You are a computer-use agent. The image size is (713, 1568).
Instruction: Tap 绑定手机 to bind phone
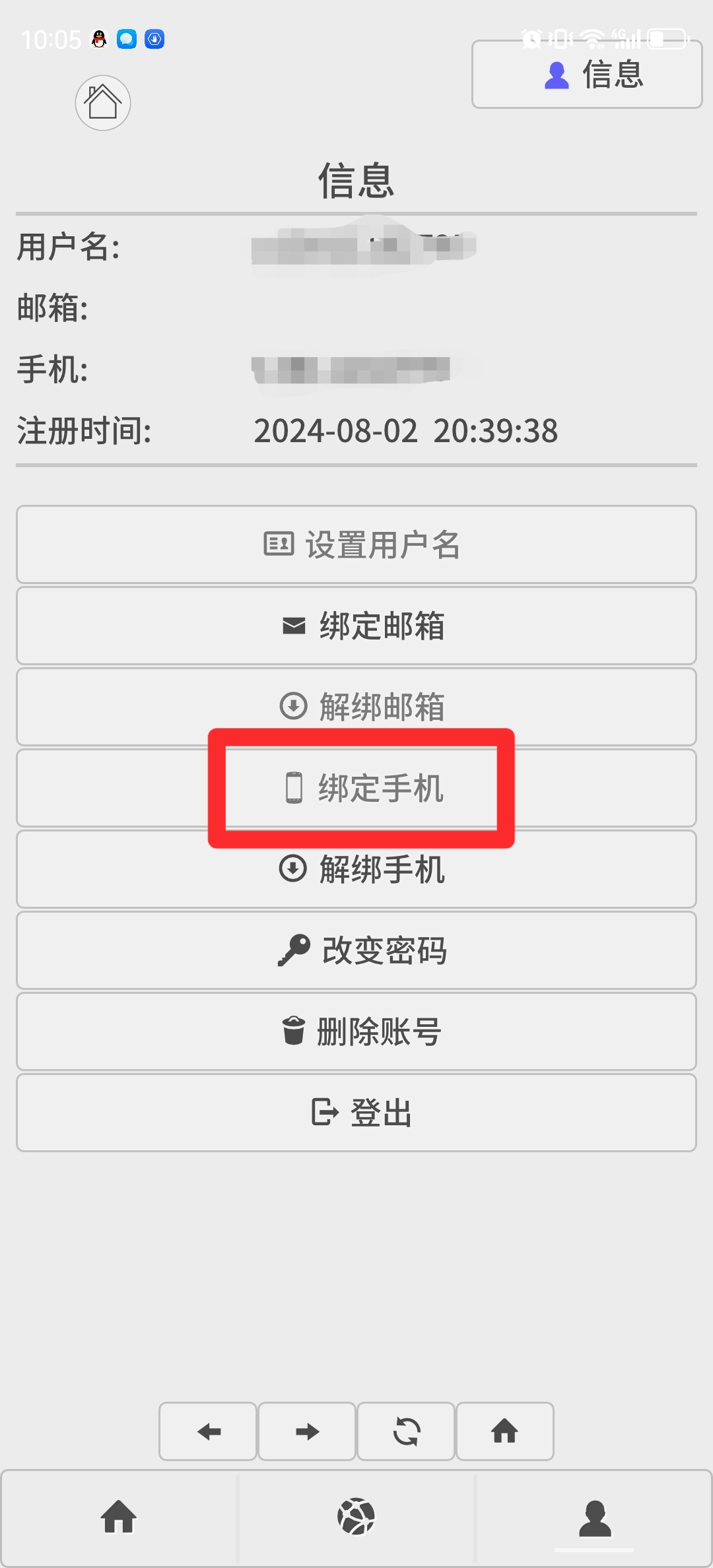[x=356, y=788]
